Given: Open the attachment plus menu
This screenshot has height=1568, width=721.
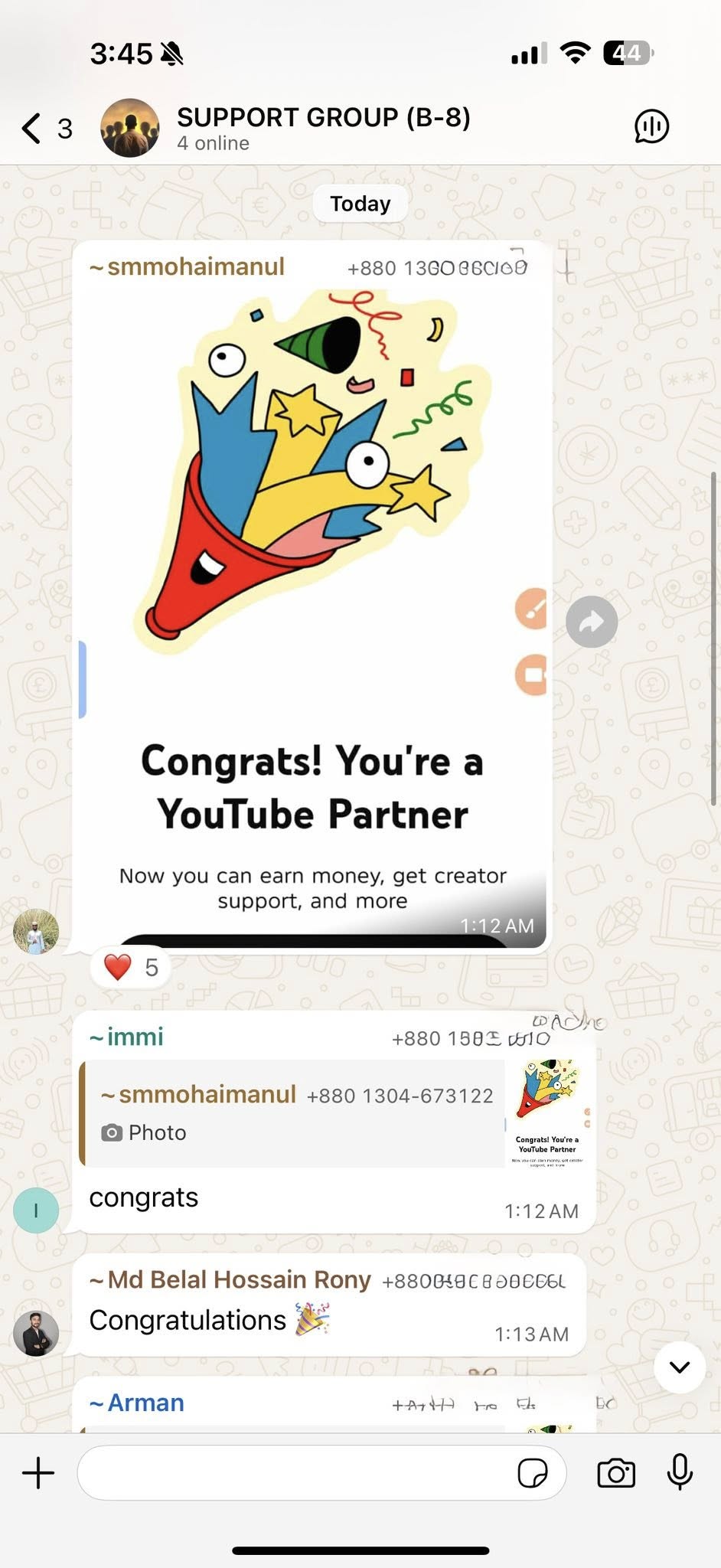Looking at the screenshot, I should [38, 1472].
